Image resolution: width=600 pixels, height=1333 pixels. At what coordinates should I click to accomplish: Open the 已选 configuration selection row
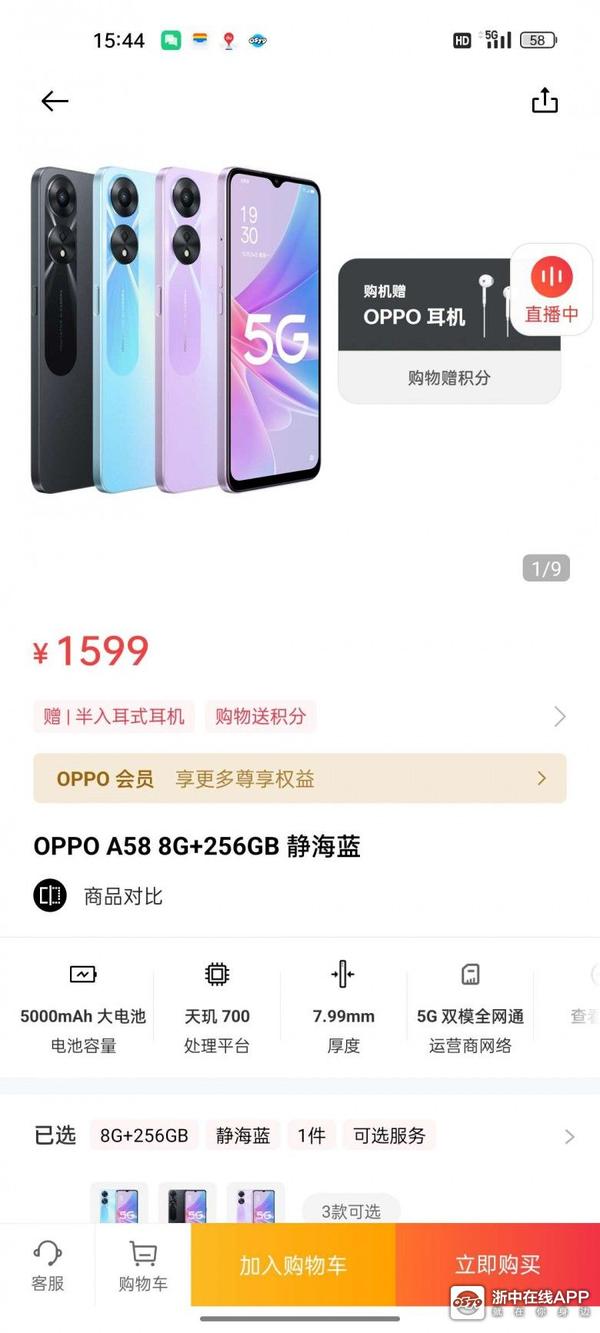coord(300,1135)
